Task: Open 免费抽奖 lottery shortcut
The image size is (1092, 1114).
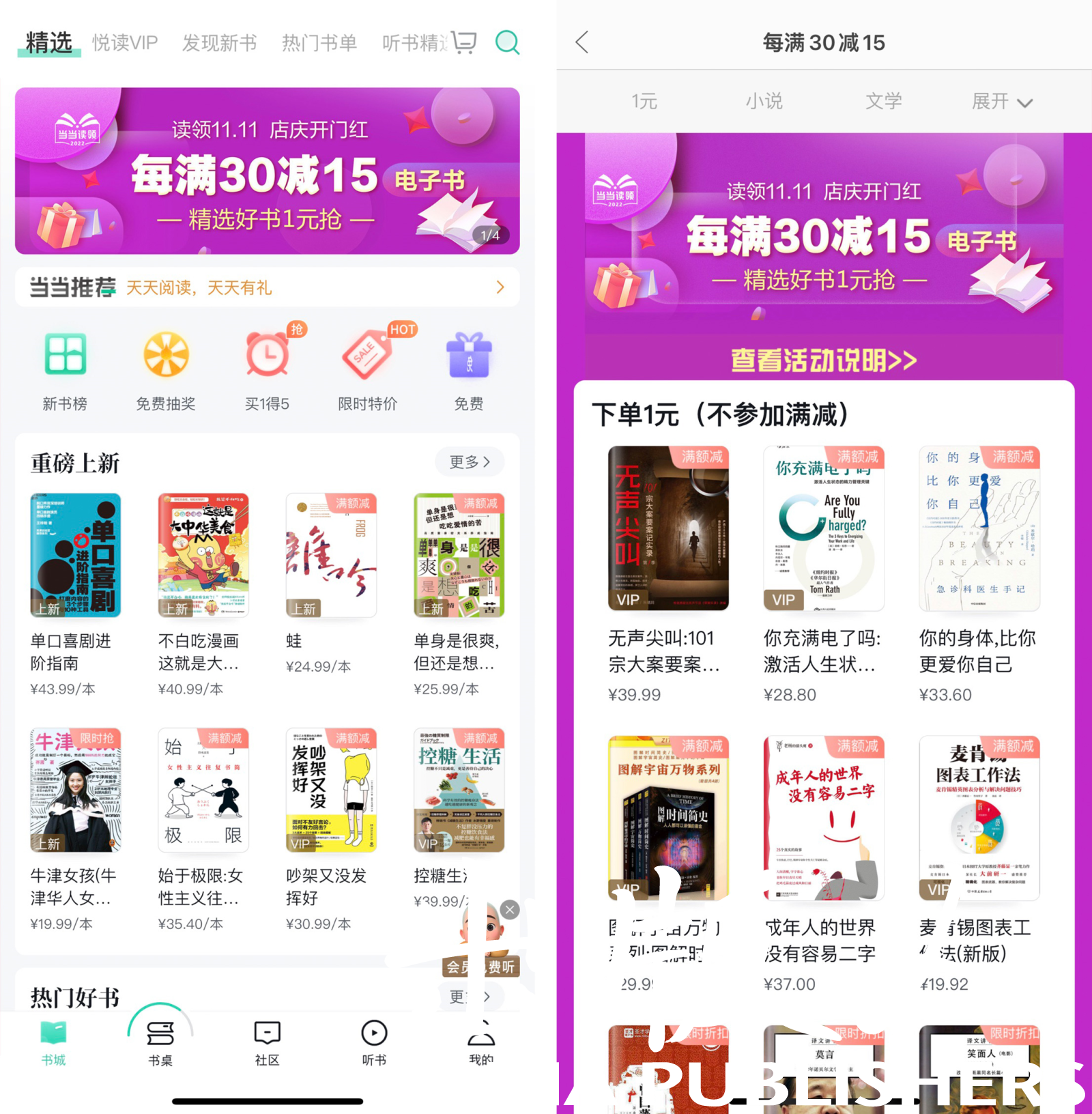Action: pyautogui.click(x=166, y=369)
